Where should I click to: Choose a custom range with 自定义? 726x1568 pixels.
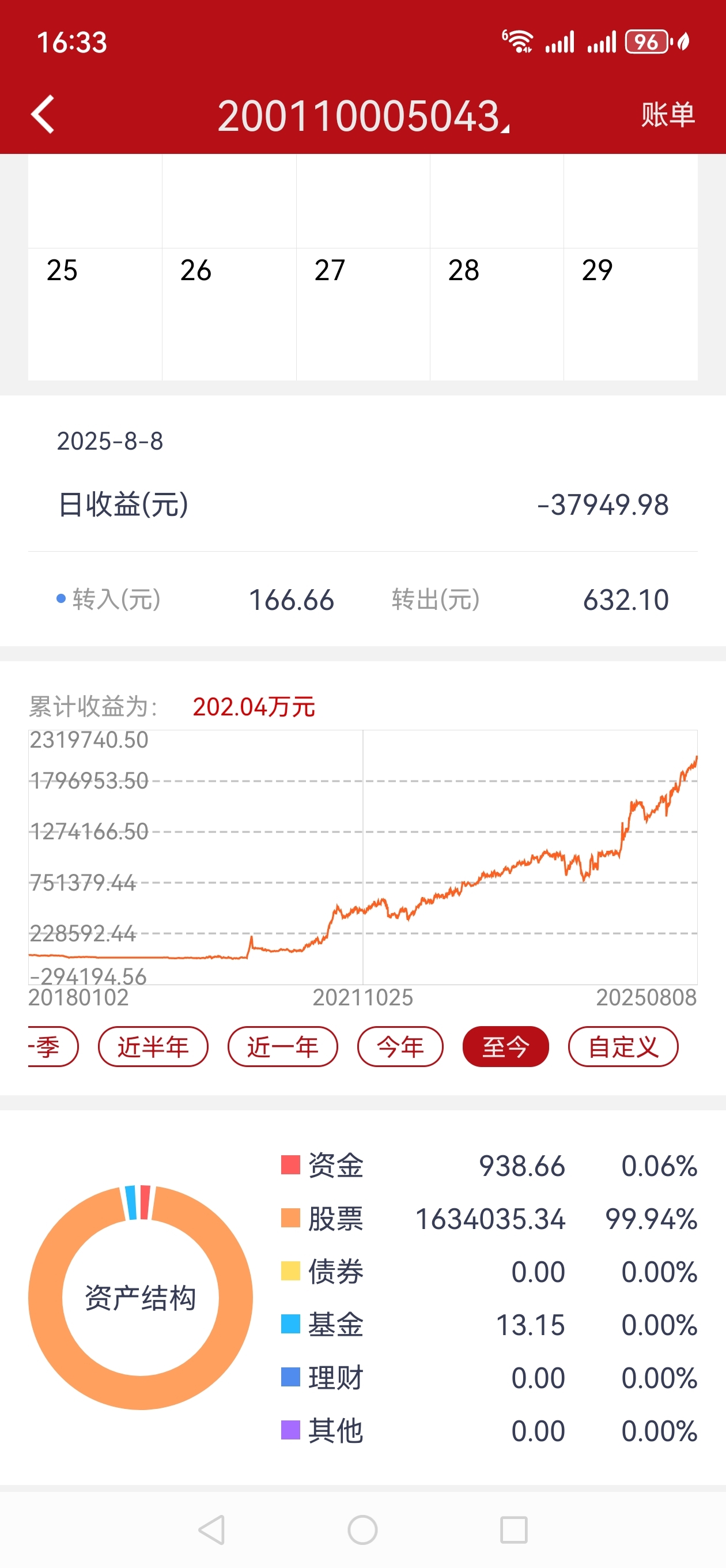[x=623, y=1046]
